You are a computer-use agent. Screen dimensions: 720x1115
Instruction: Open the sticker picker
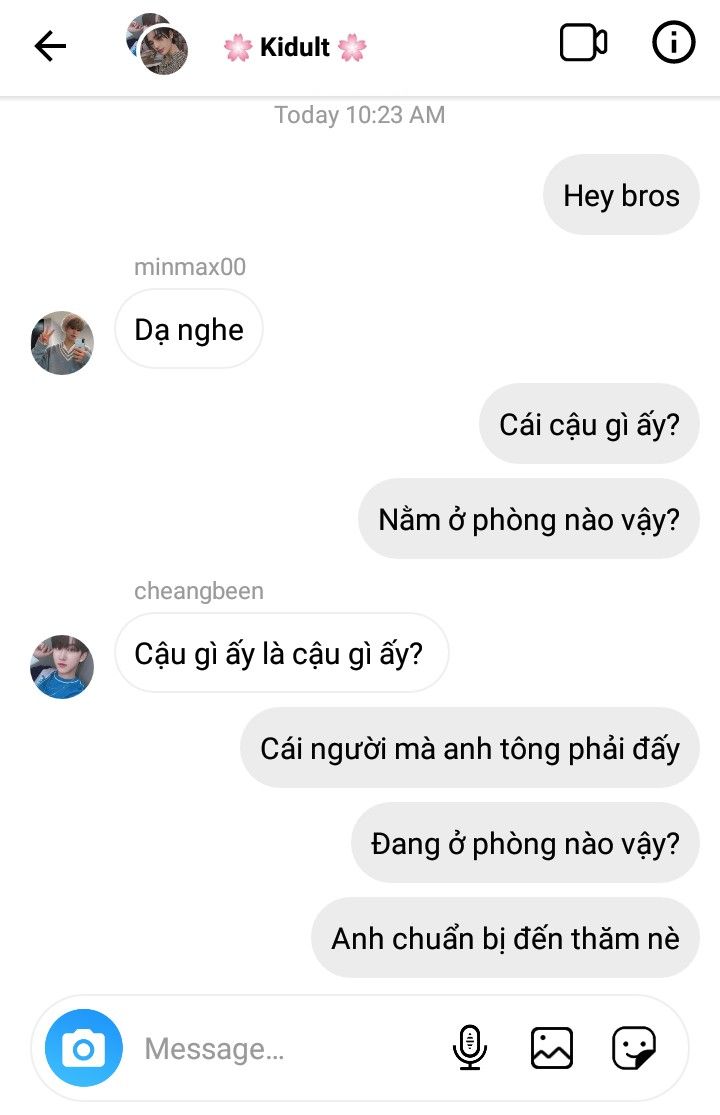tap(634, 1048)
